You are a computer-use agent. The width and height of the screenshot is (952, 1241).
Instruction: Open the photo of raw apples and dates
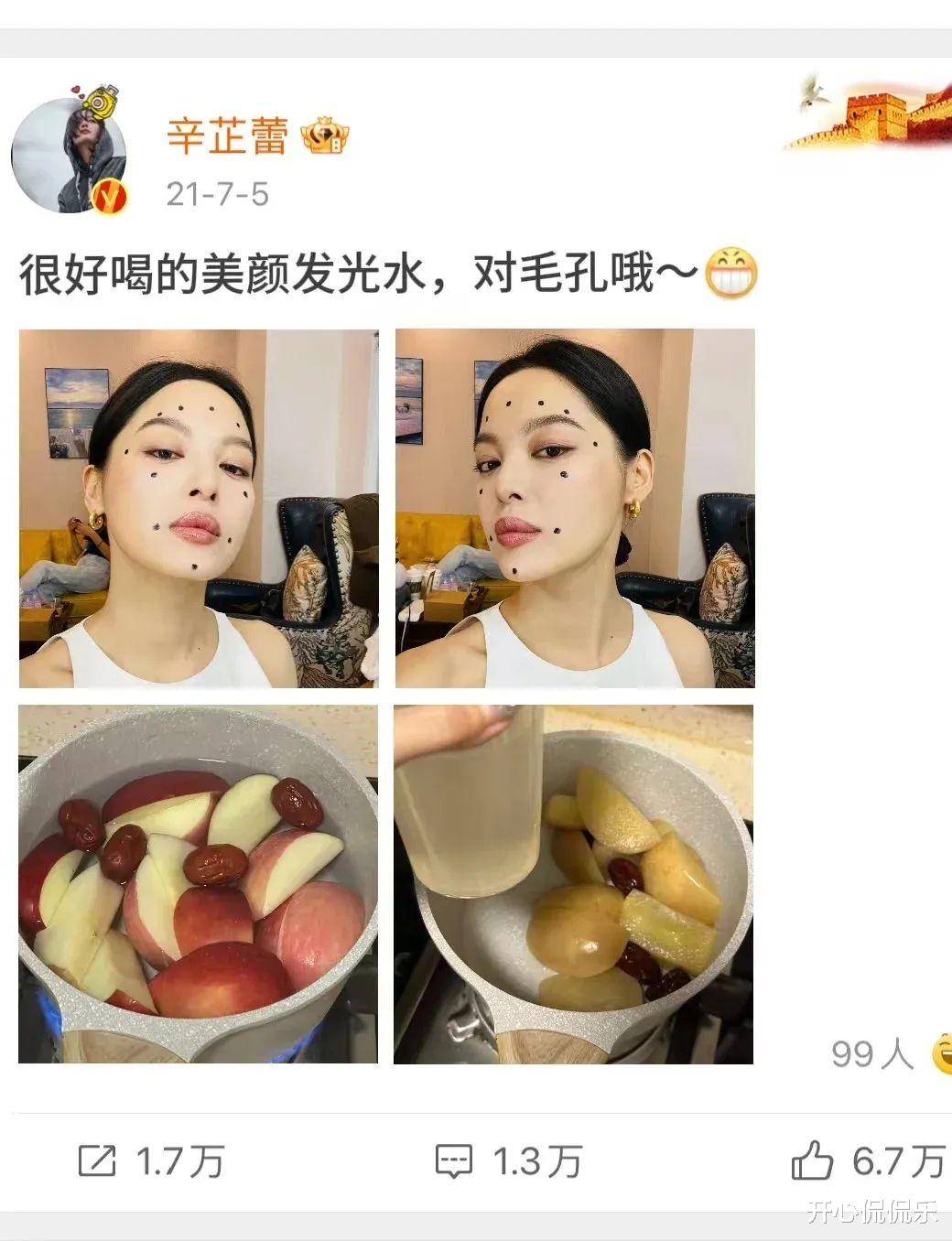199,884
